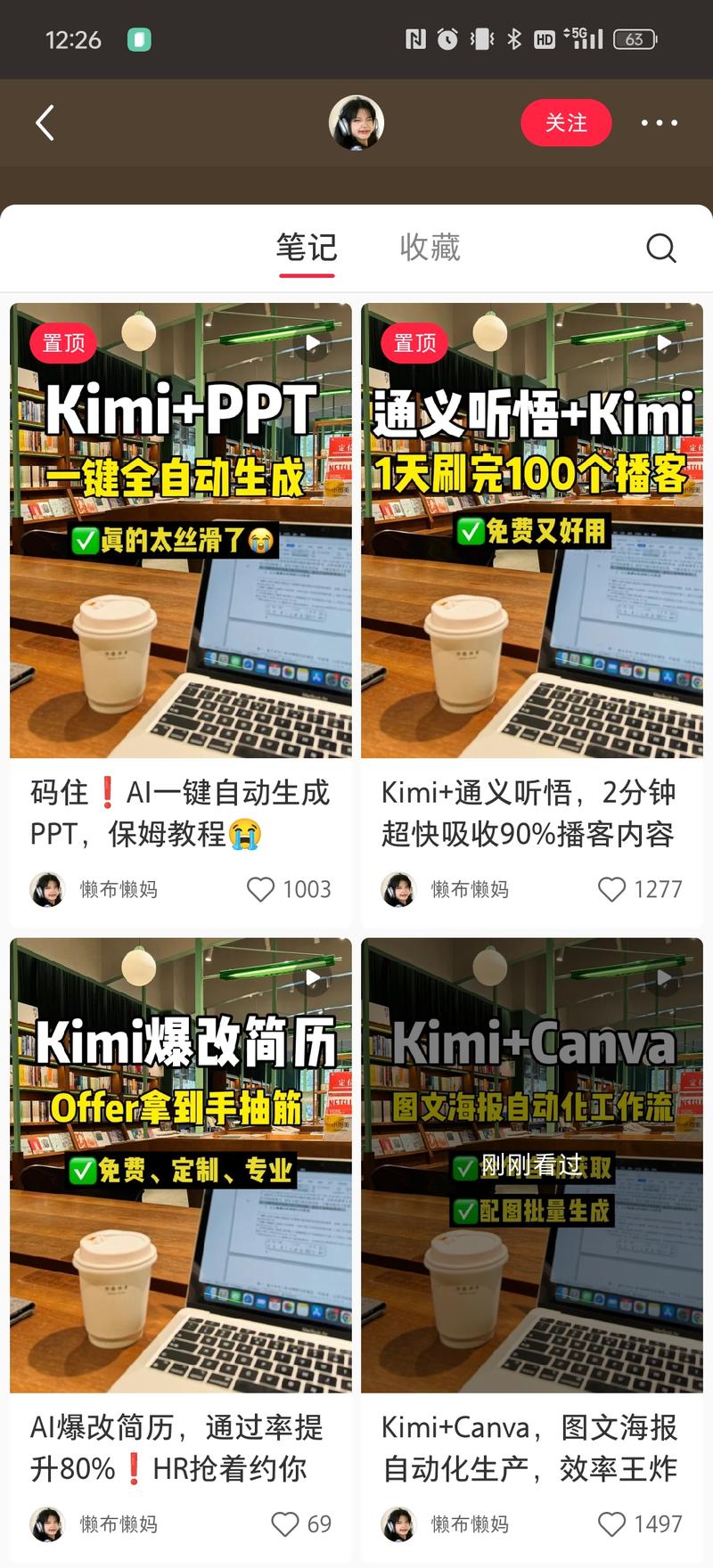Viewport: 713px width, 1568px height.
Task: Like the AI一键自动生成PPT note
Action: [259, 888]
